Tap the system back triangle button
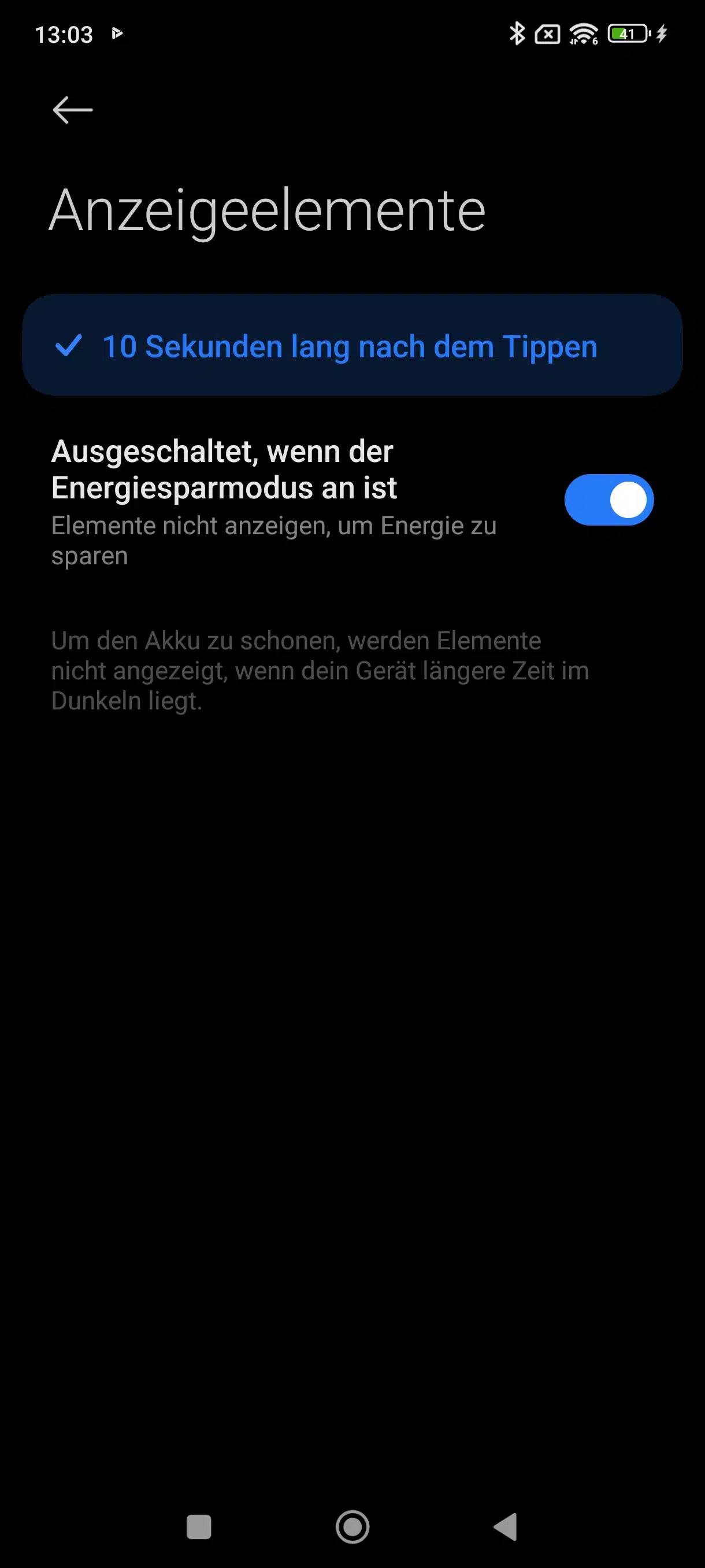This screenshot has width=705, height=1568. (506, 1527)
